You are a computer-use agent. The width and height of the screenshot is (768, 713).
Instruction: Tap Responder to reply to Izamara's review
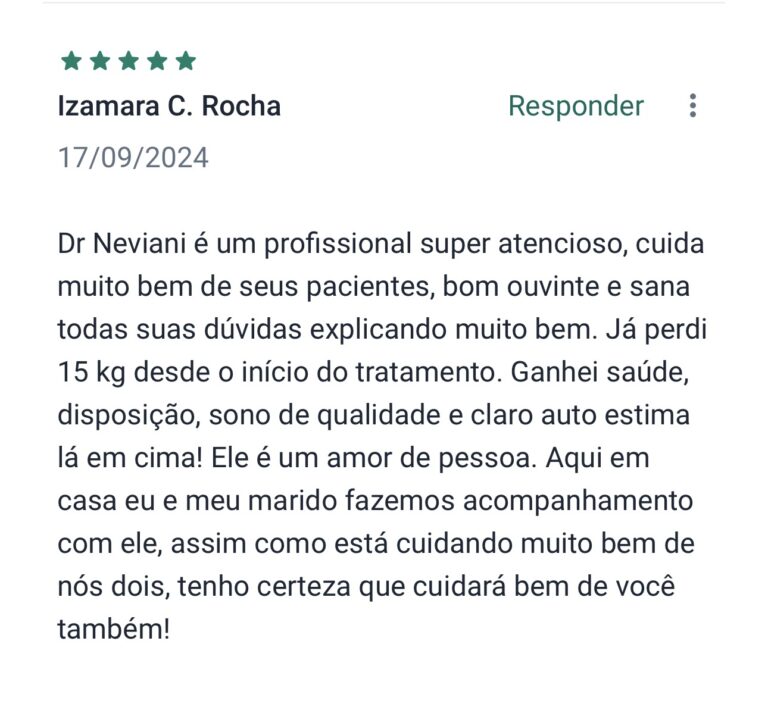click(x=575, y=106)
